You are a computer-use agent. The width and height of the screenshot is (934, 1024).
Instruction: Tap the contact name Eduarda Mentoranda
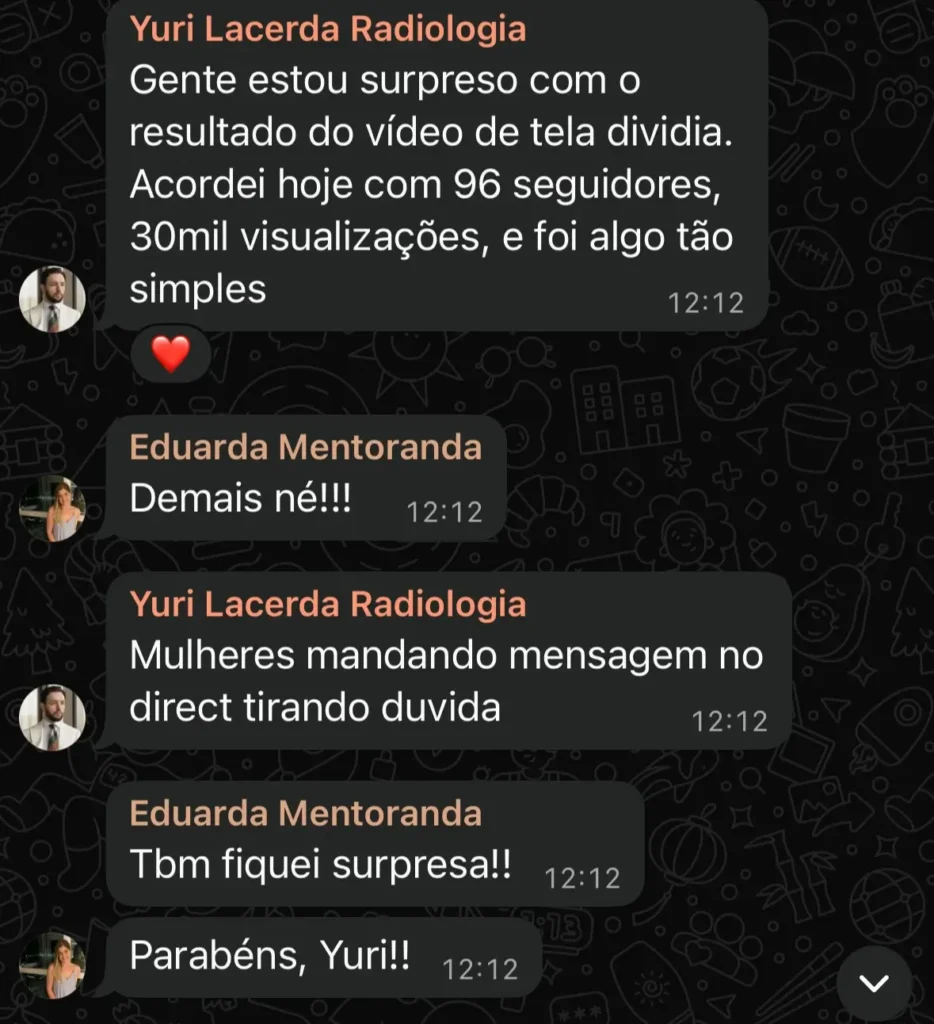[305, 447]
